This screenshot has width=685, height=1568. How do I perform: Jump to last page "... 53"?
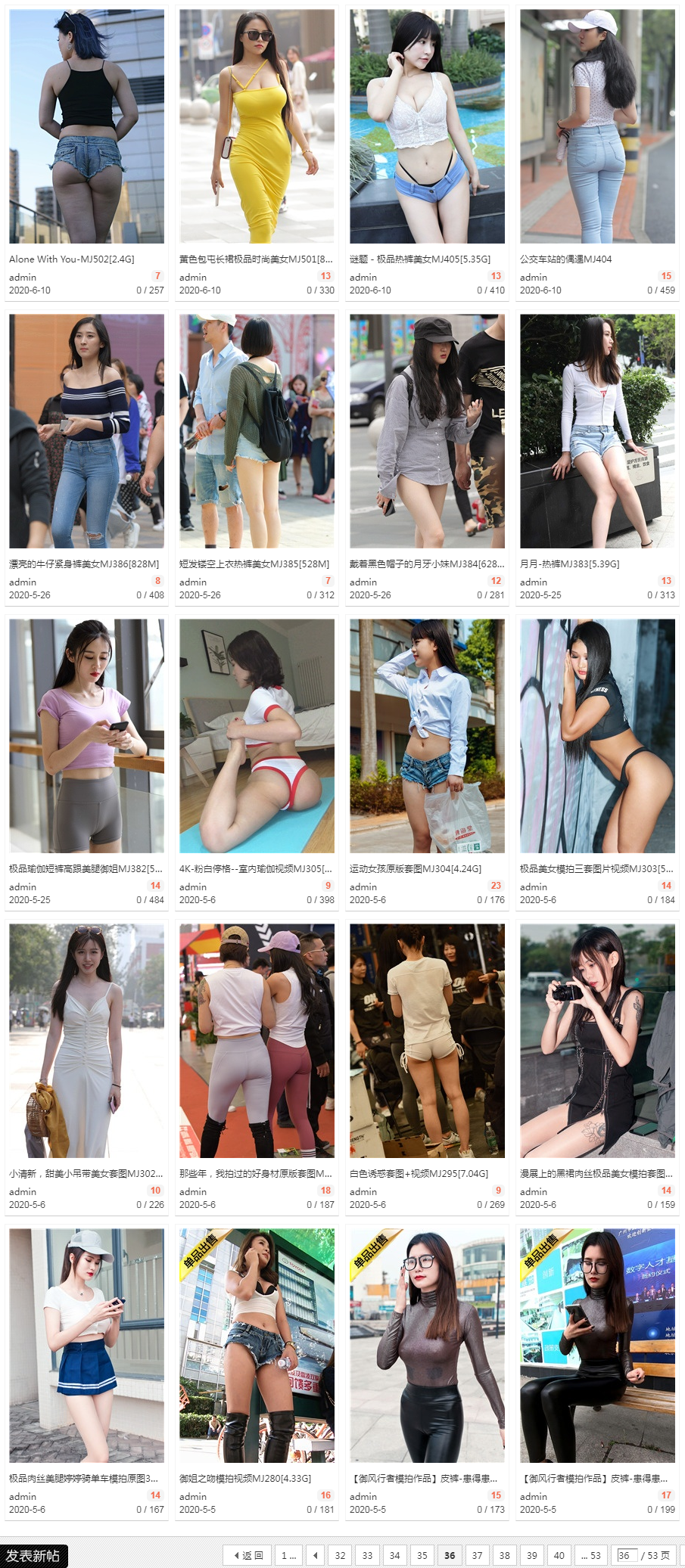click(590, 1555)
